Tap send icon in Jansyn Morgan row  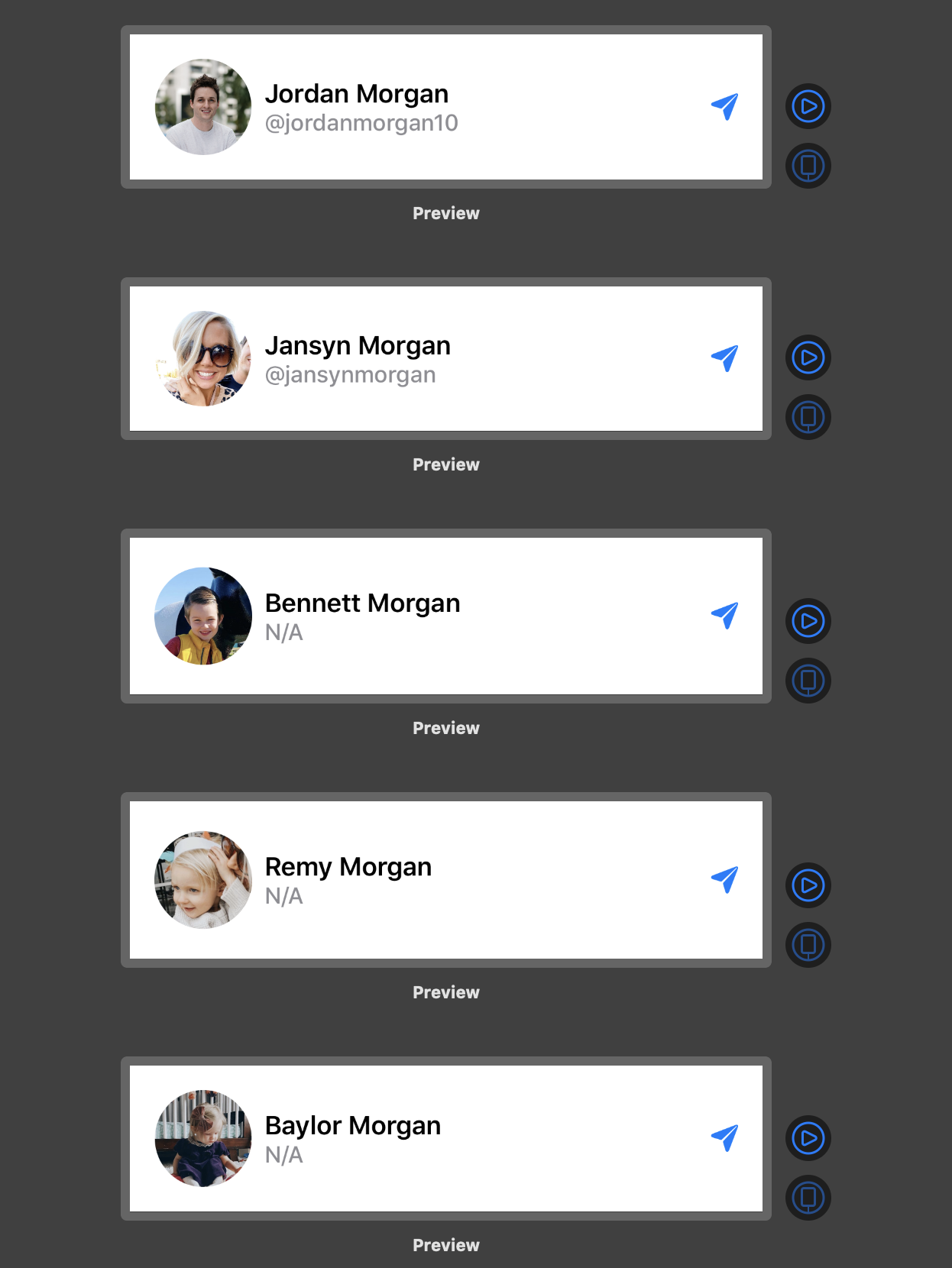(724, 357)
